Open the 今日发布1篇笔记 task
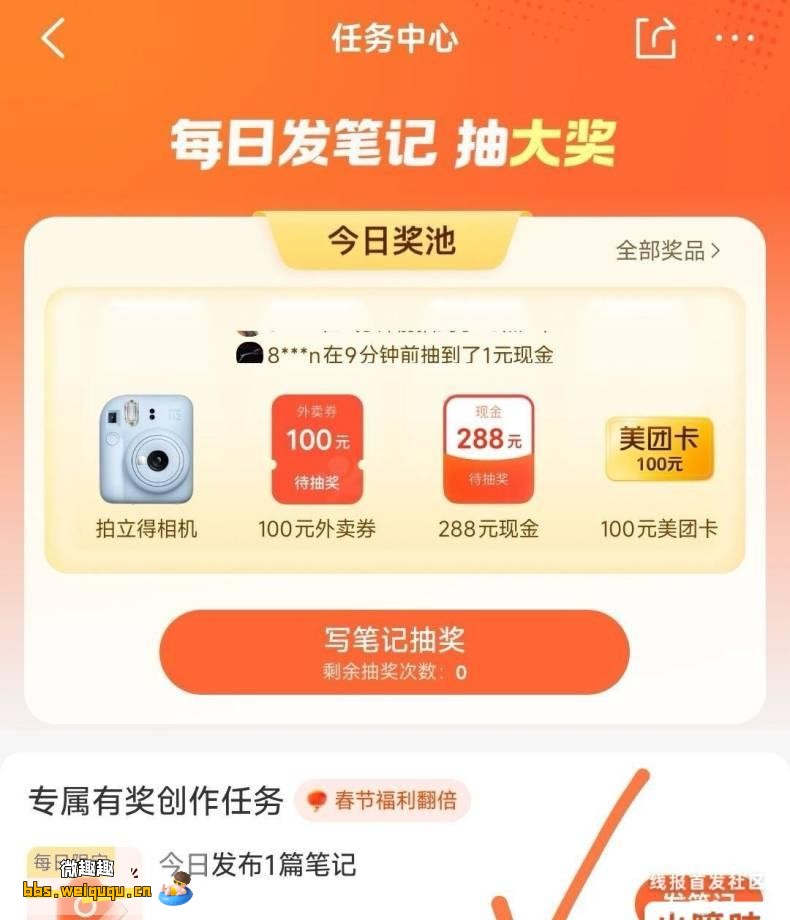 tap(257, 864)
